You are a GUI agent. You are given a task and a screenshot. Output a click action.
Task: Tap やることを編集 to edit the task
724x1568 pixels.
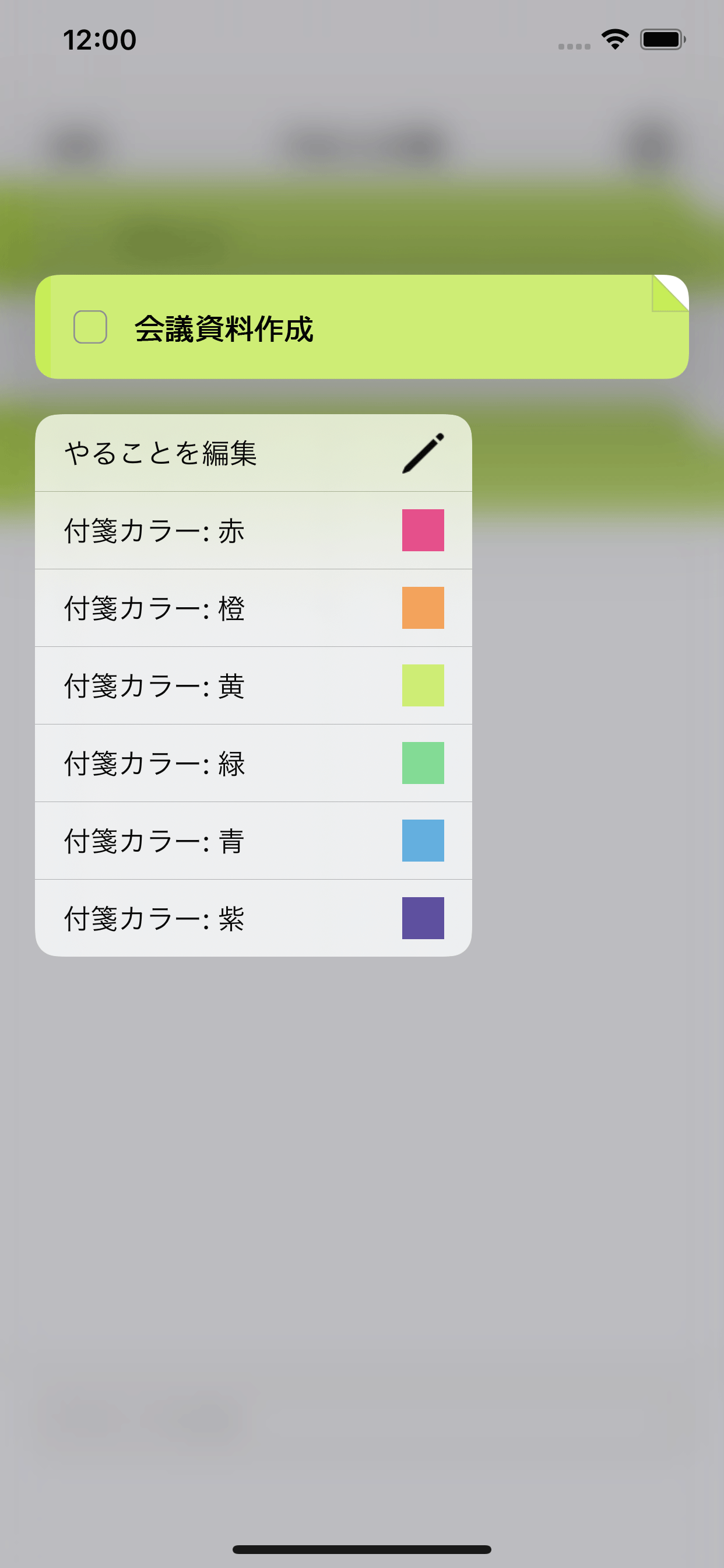[x=253, y=453]
